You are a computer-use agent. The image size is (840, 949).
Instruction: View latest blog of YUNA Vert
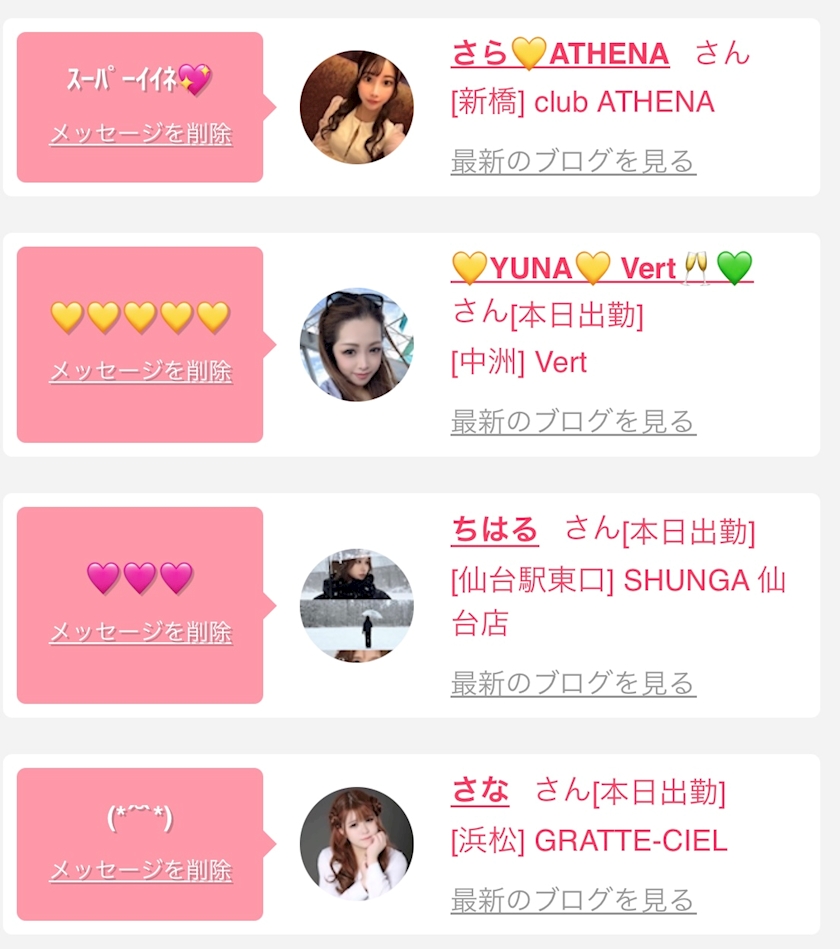(x=573, y=421)
